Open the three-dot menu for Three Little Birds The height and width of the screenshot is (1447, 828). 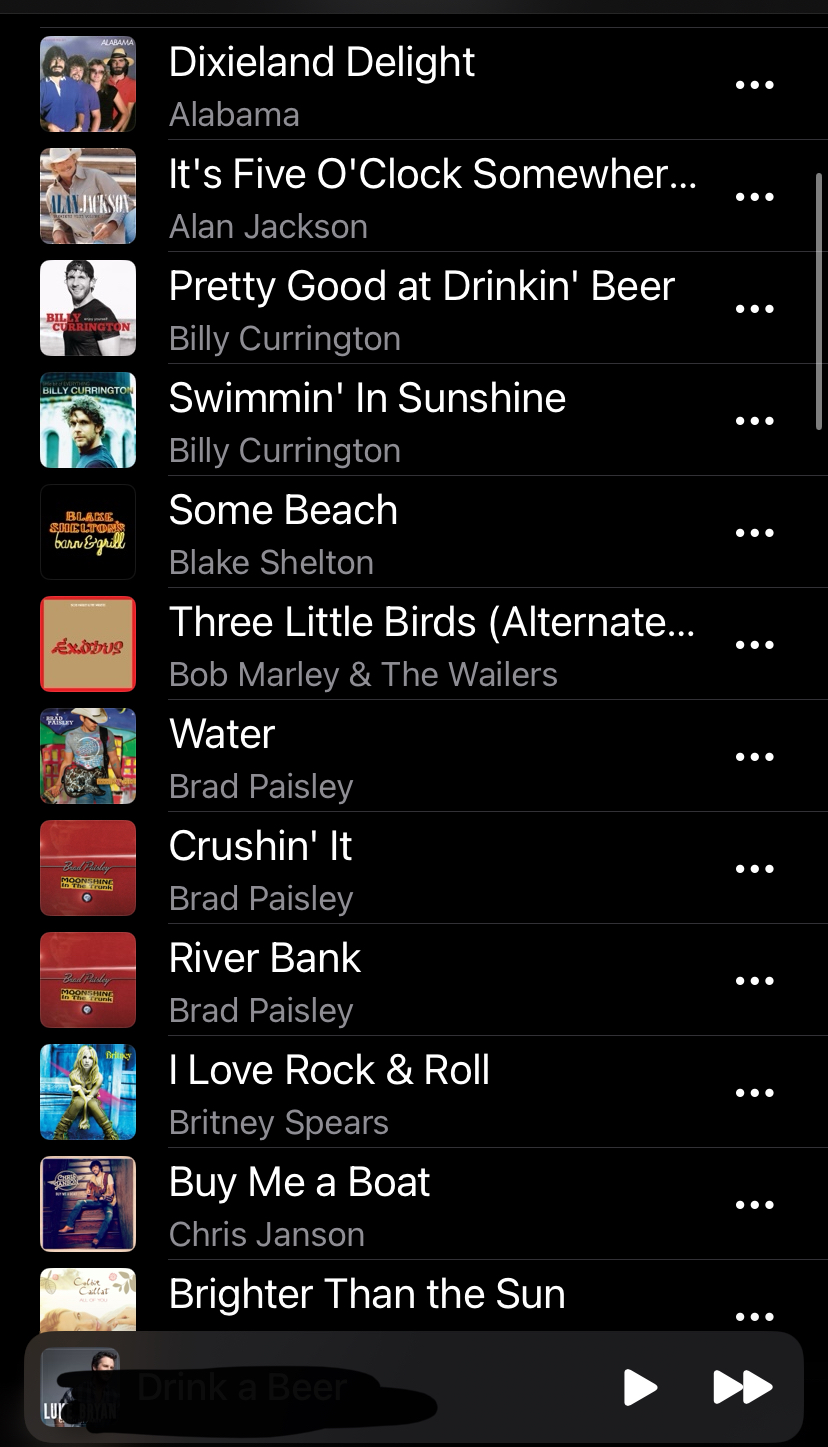[754, 645]
